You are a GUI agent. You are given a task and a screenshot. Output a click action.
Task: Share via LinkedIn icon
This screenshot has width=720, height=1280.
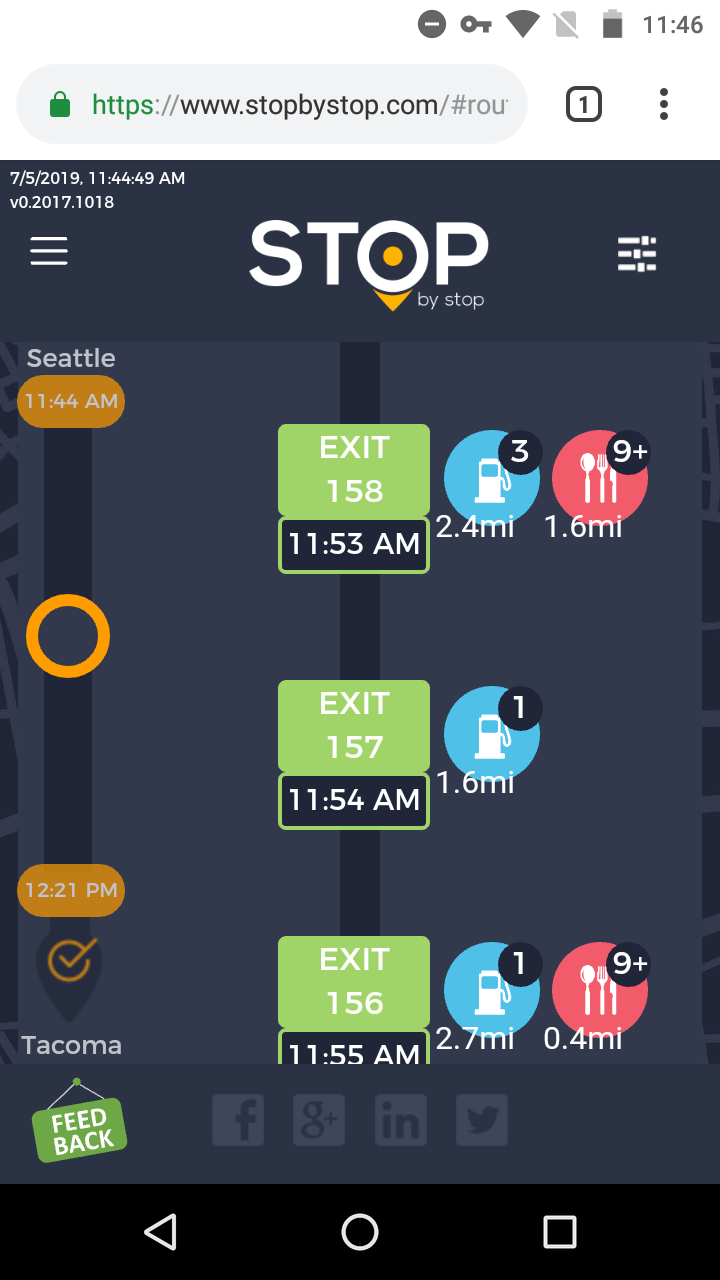point(400,1120)
